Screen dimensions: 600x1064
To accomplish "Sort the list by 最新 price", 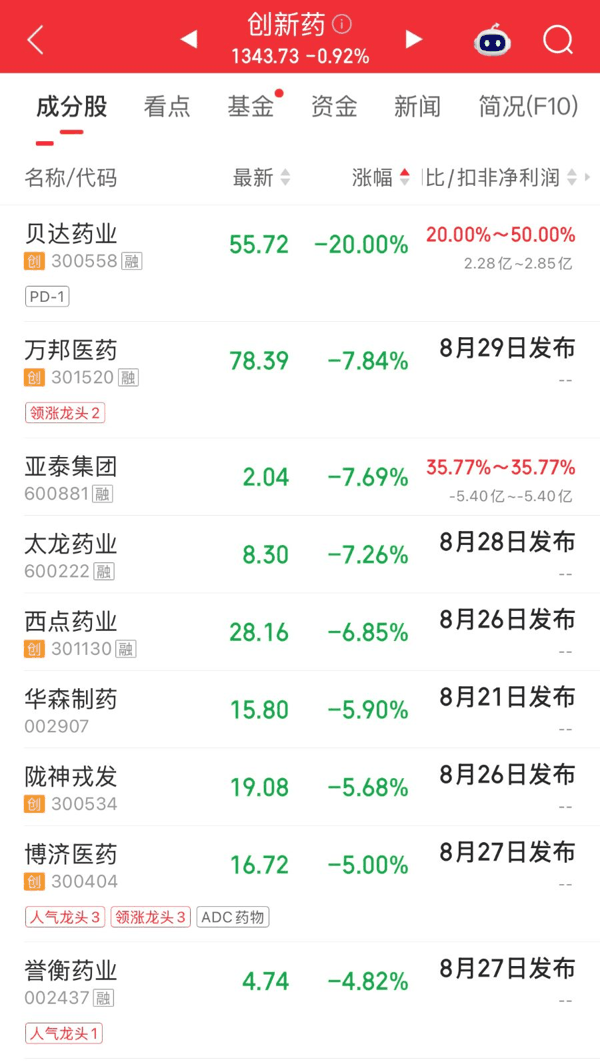I will (x=261, y=178).
